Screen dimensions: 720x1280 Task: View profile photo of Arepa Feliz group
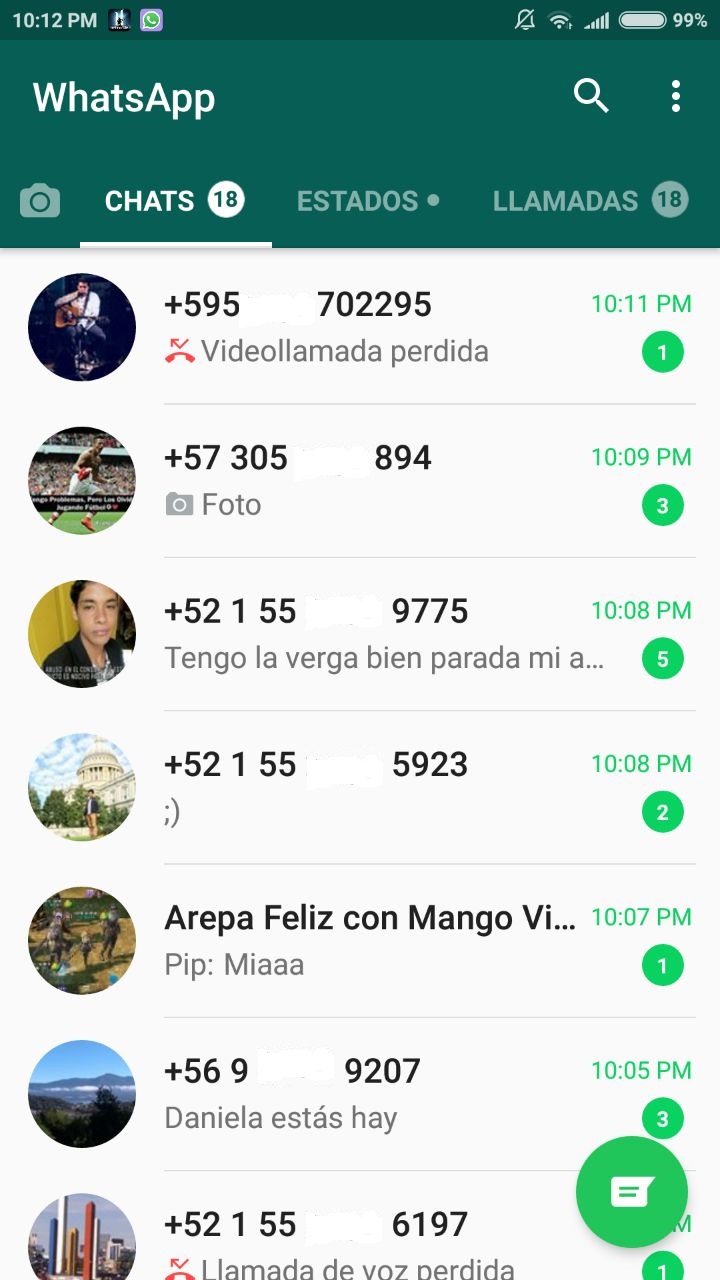tap(82, 940)
